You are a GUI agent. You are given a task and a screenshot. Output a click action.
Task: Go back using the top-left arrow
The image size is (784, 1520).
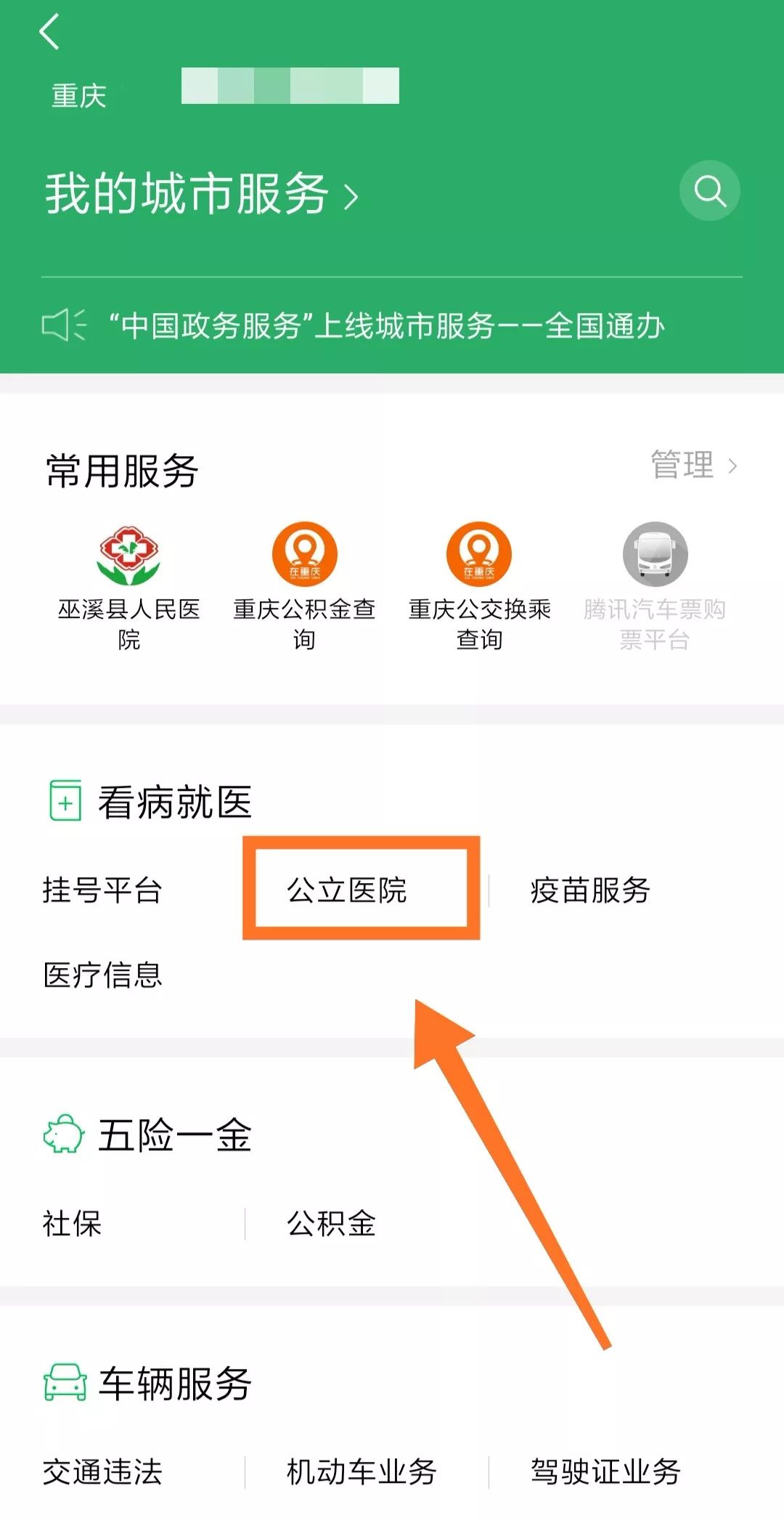pos(49,33)
